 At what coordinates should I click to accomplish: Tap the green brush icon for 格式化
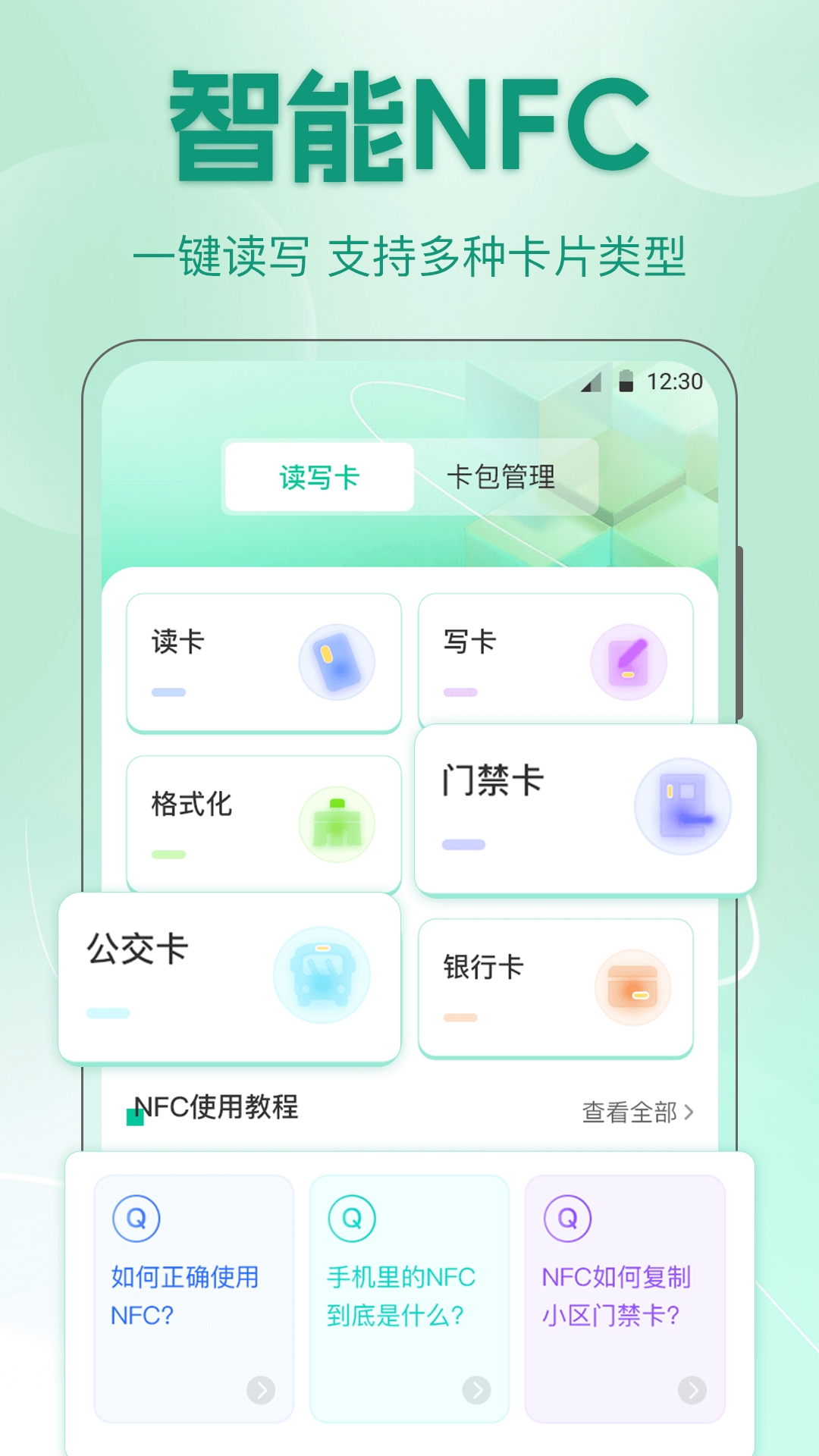pos(339,825)
